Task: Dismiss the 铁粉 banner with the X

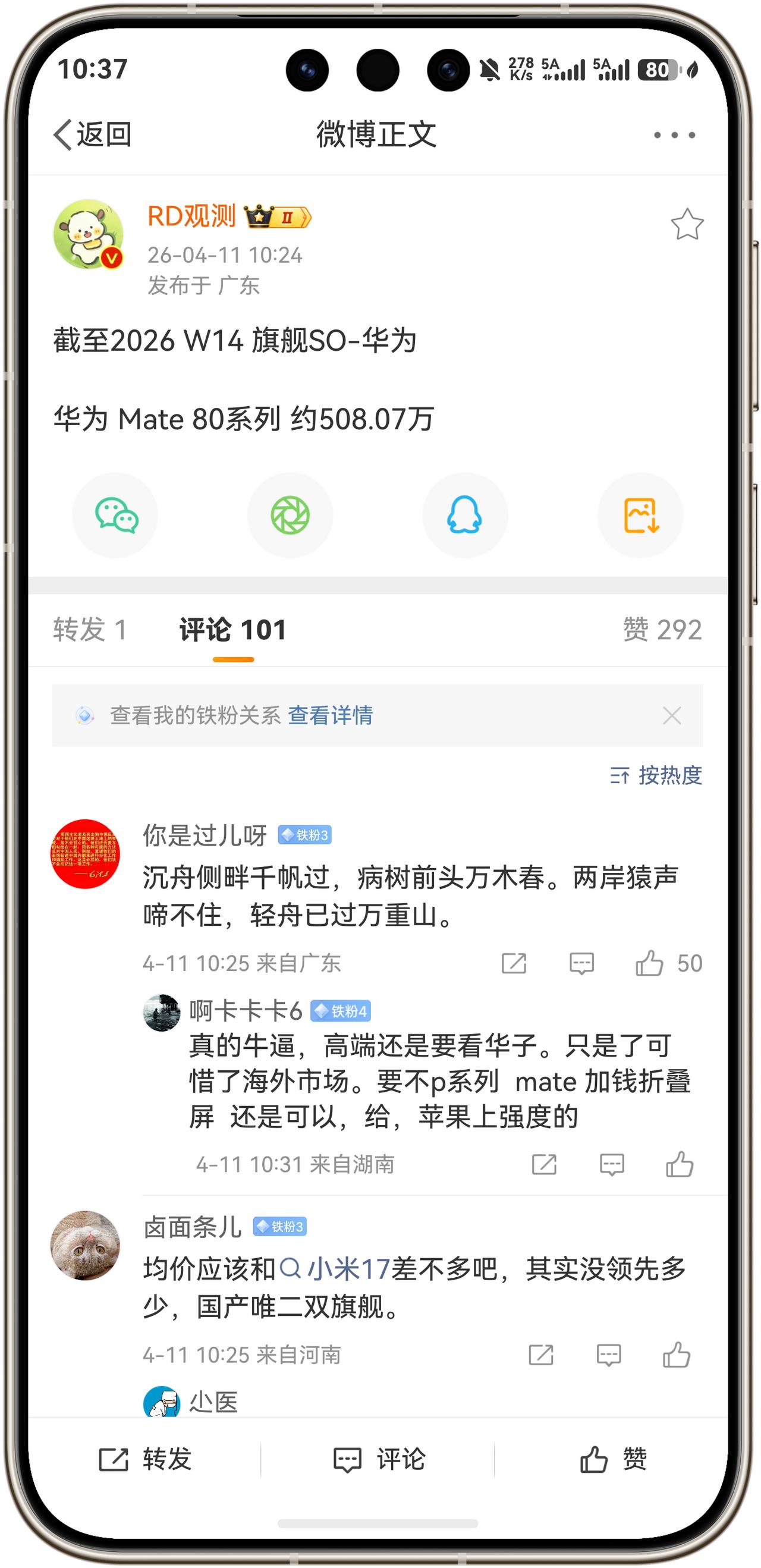Action: pyautogui.click(x=673, y=715)
